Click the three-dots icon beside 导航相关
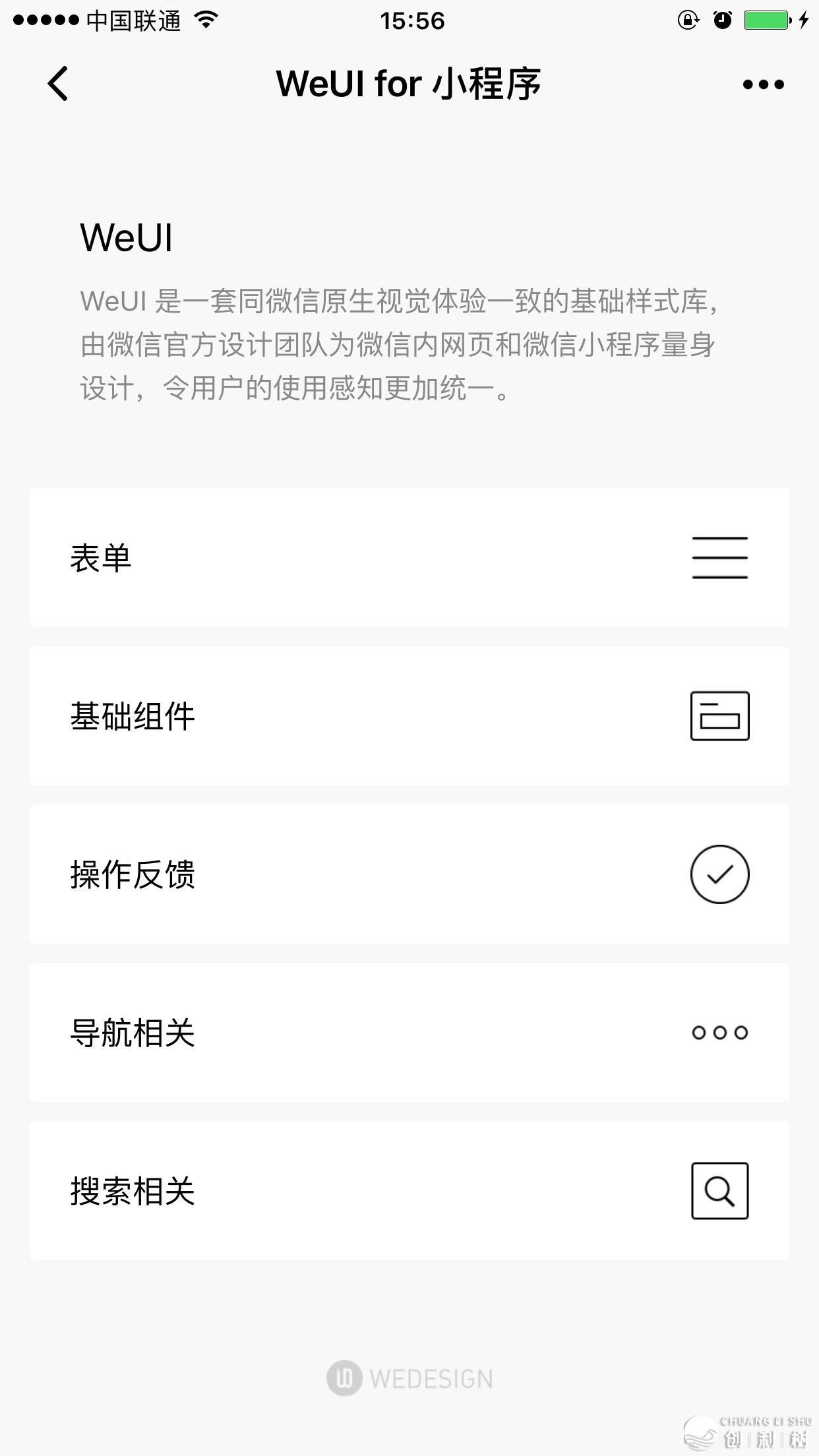Image resolution: width=819 pixels, height=1456 pixels. point(719,1033)
